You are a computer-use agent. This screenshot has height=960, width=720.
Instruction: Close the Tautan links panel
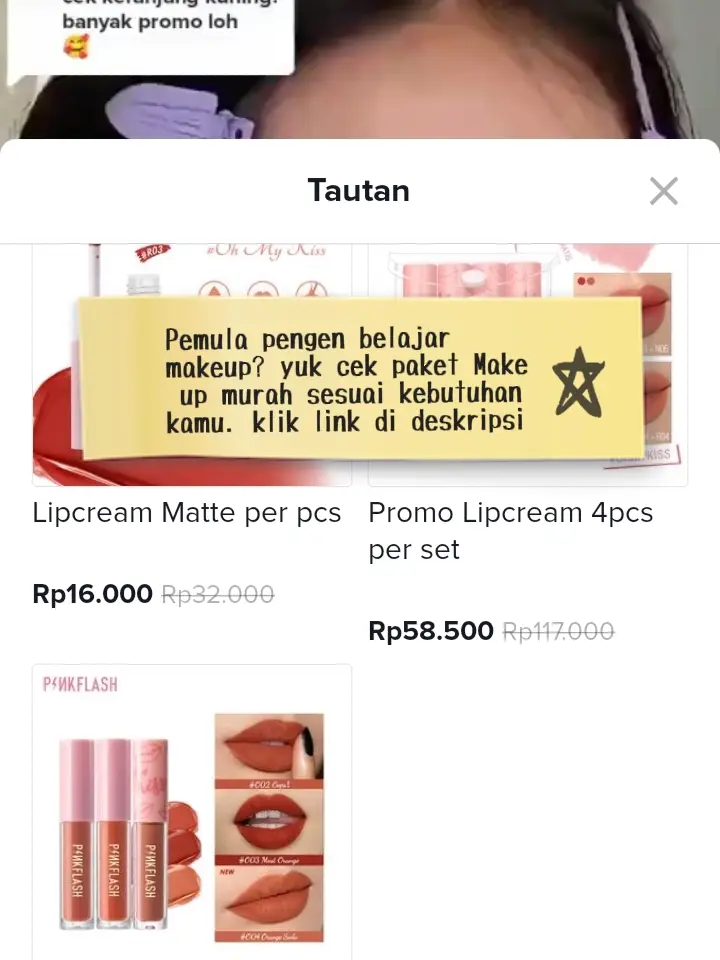(663, 190)
